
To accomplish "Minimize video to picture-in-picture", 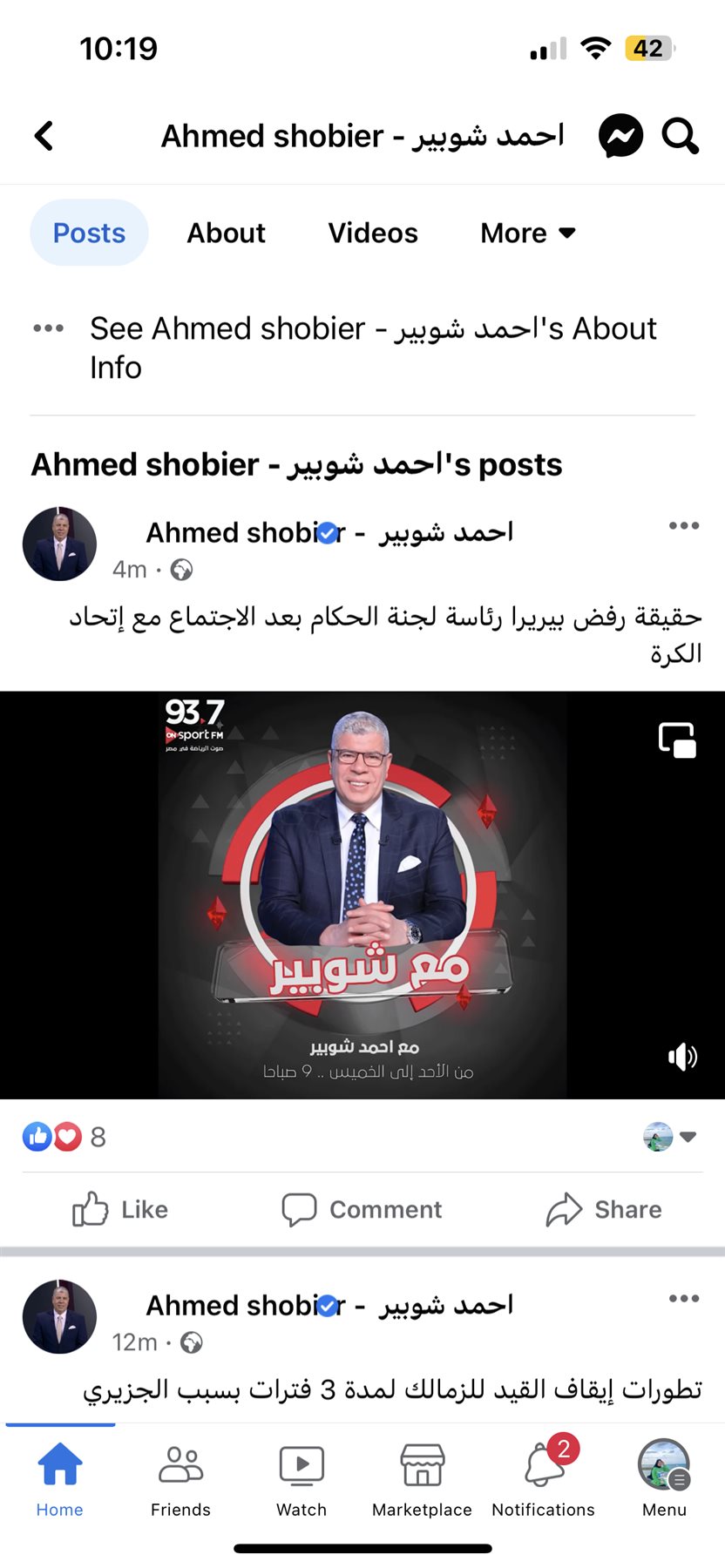I will pyautogui.click(x=677, y=740).
